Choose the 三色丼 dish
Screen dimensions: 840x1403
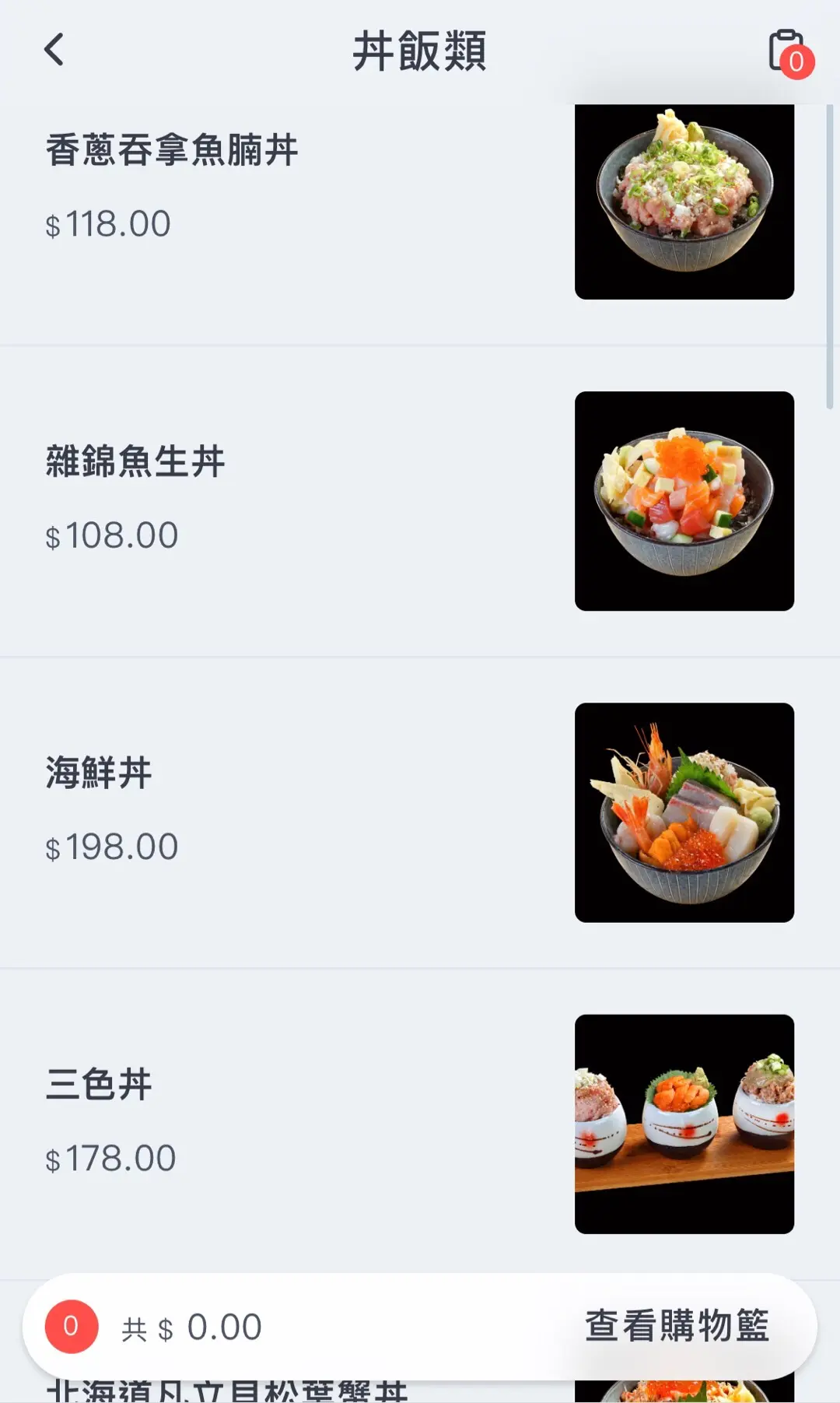click(x=99, y=1084)
